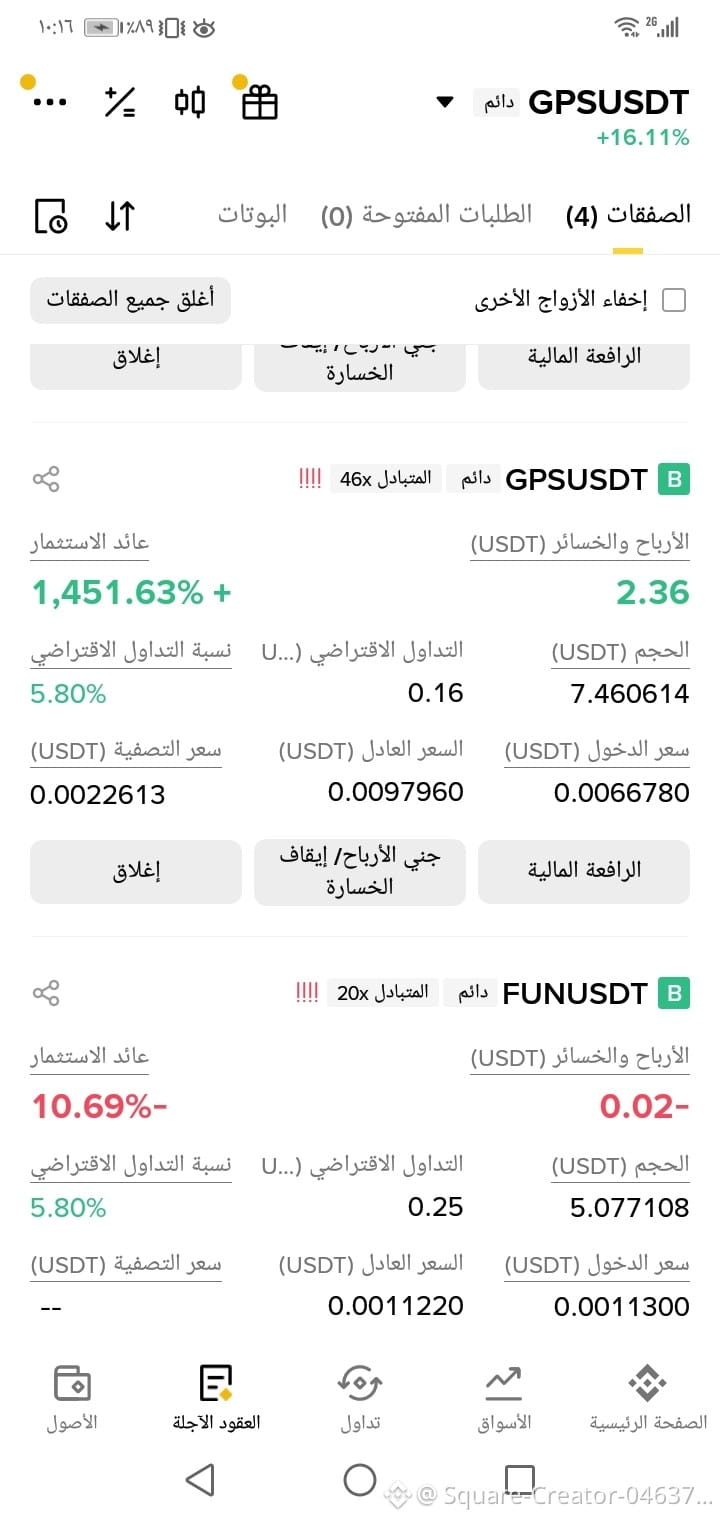
Task: Open the three-dot more options menu
Action: coord(50,102)
